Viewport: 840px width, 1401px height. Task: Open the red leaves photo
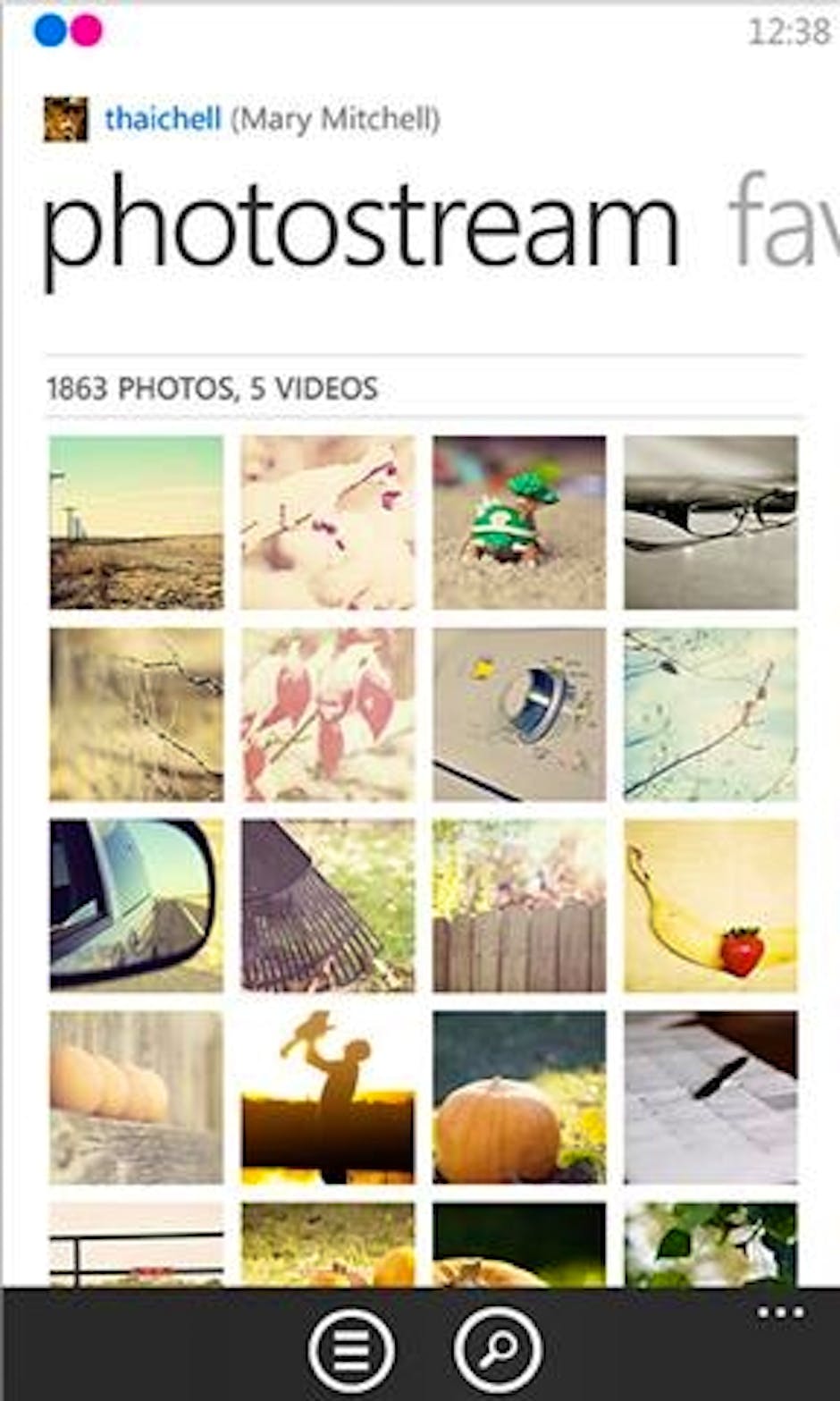[x=328, y=713]
